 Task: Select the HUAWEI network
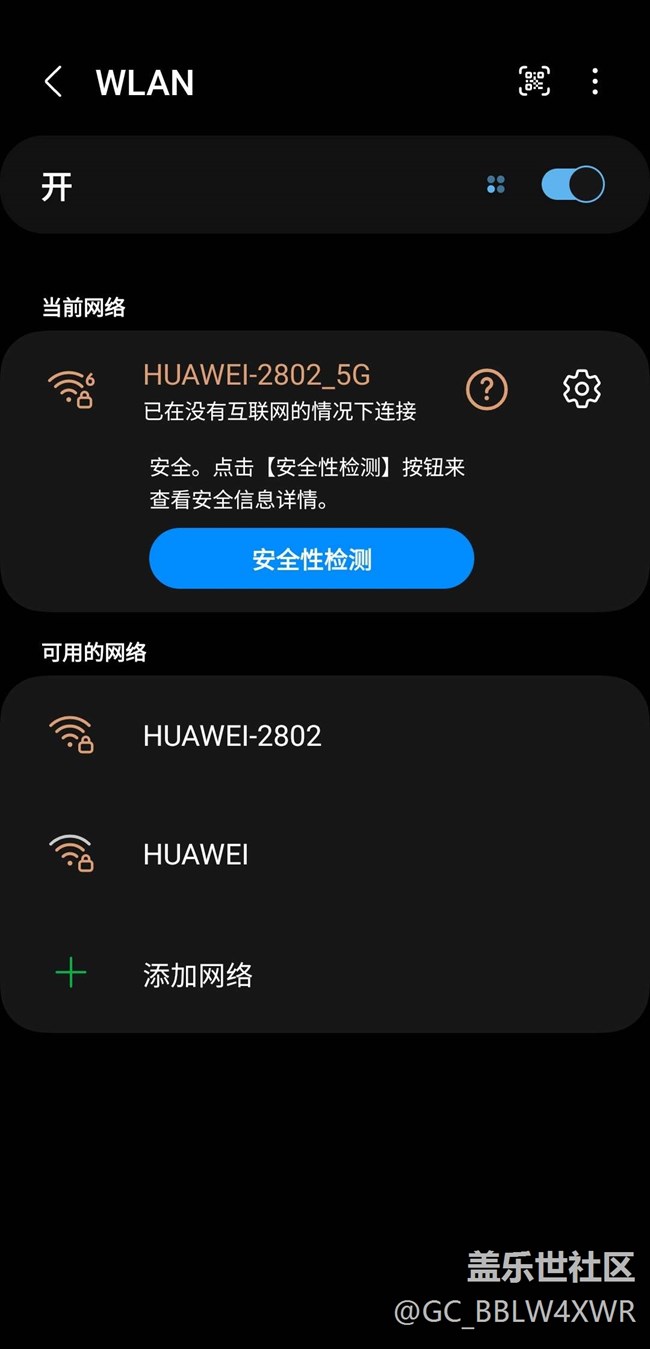click(x=325, y=854)
